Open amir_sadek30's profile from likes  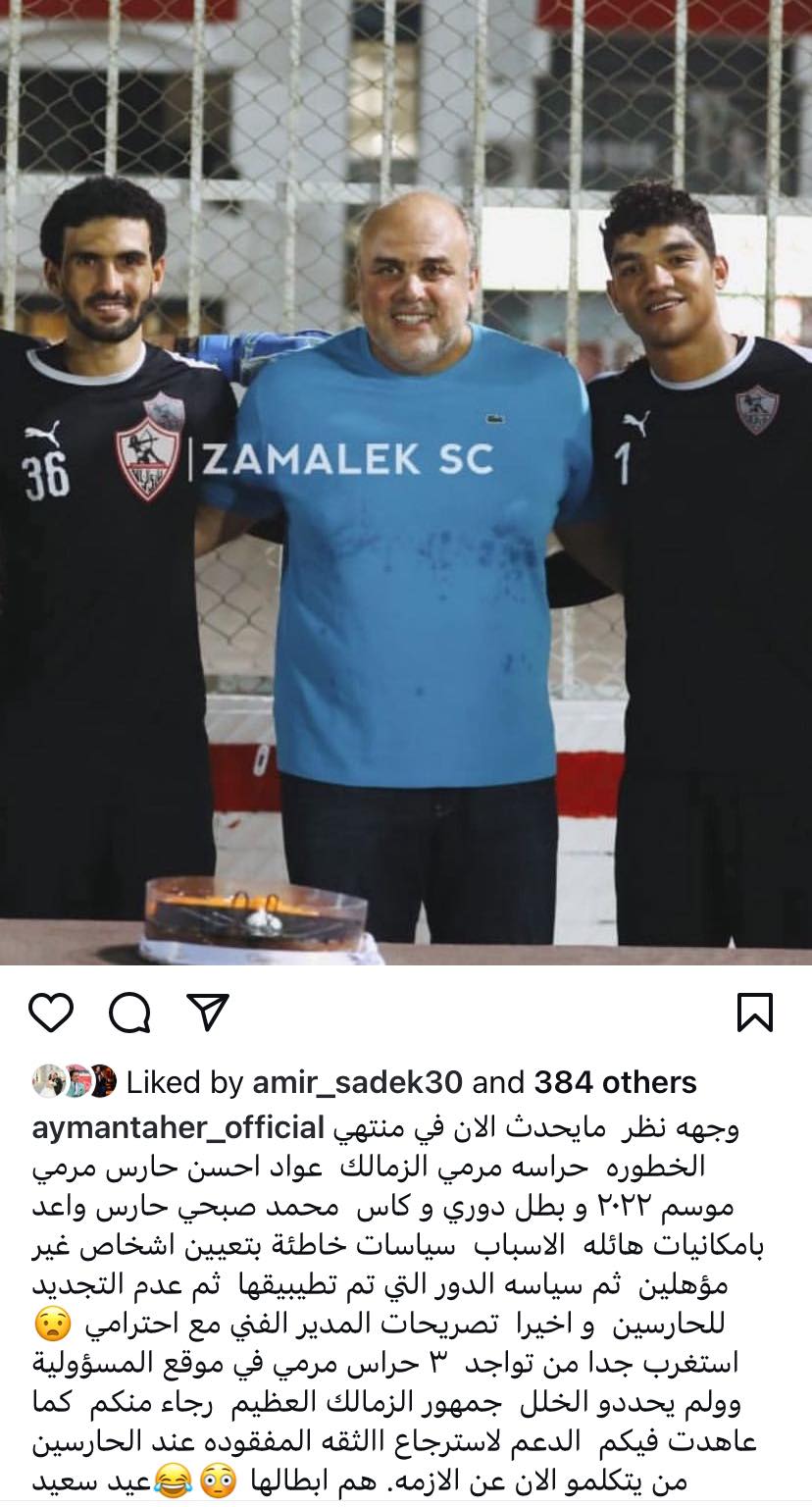(x=359, y=1081)
